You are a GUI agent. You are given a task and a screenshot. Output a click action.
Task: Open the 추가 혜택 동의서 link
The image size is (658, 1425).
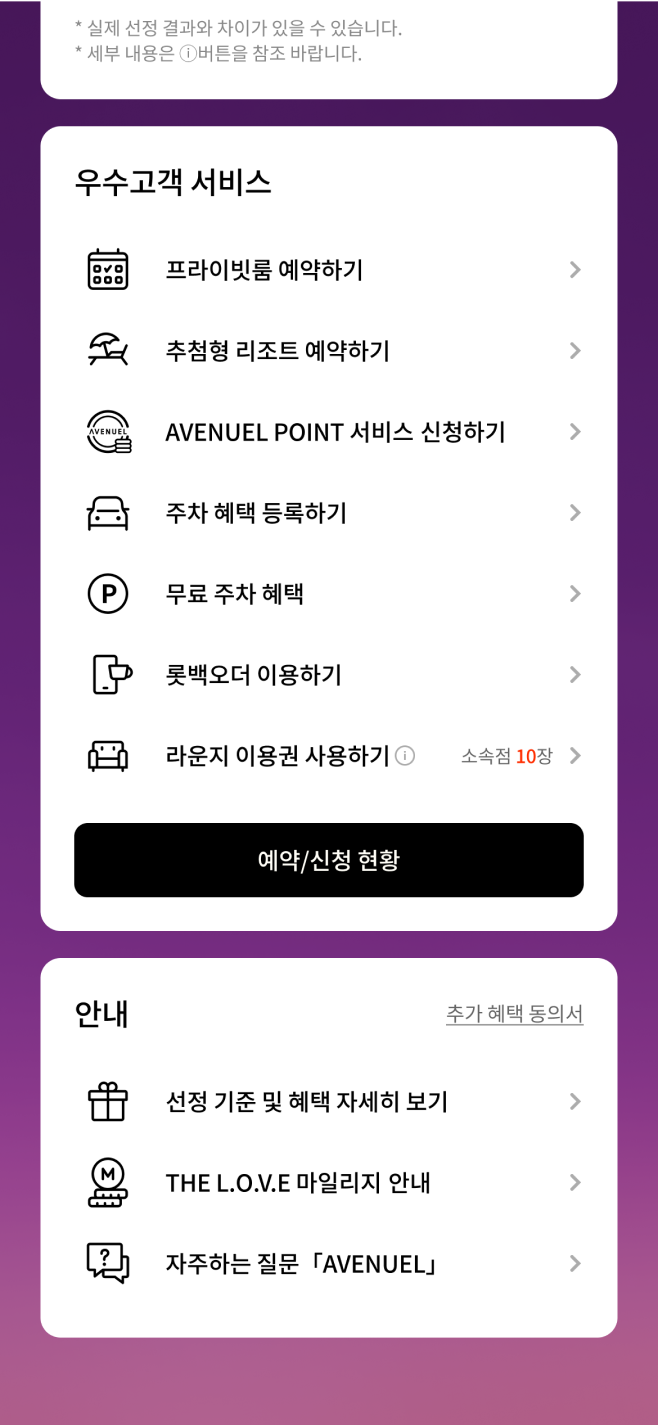coord(515,1014)
